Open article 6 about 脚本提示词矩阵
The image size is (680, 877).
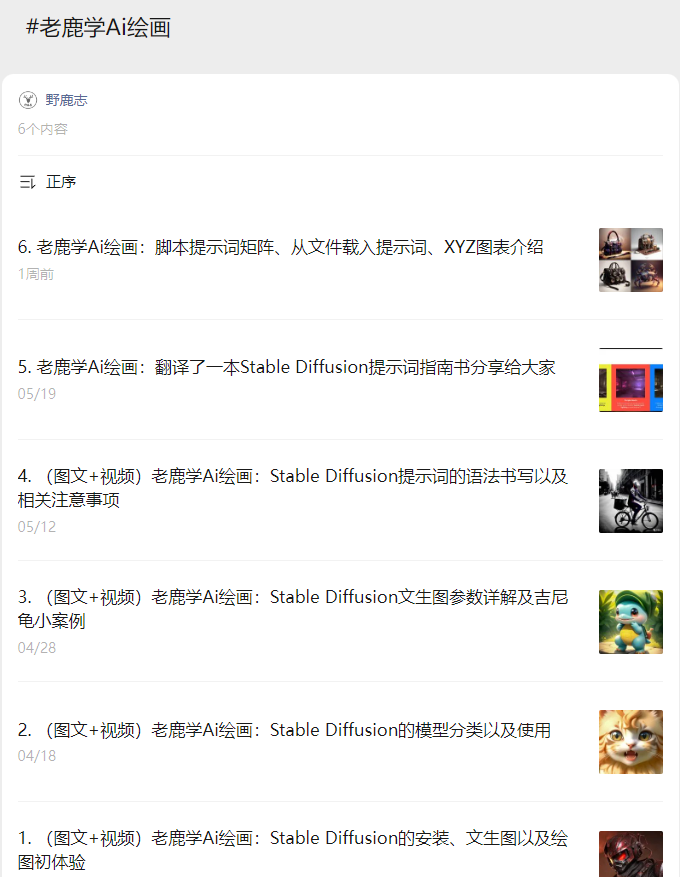point(281,247)
